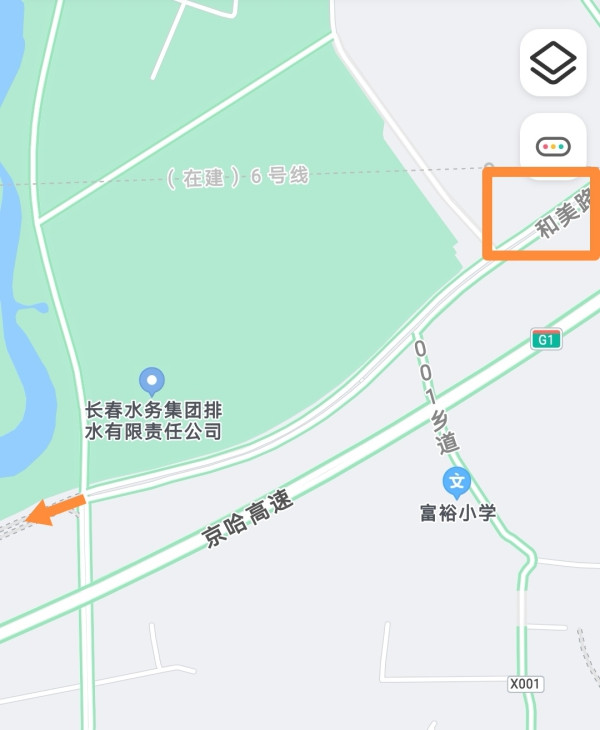The image size is (600, 730).
Task: Open the 富裕小学 school marker
Action: pyautogui.click(x=457, y=482)
